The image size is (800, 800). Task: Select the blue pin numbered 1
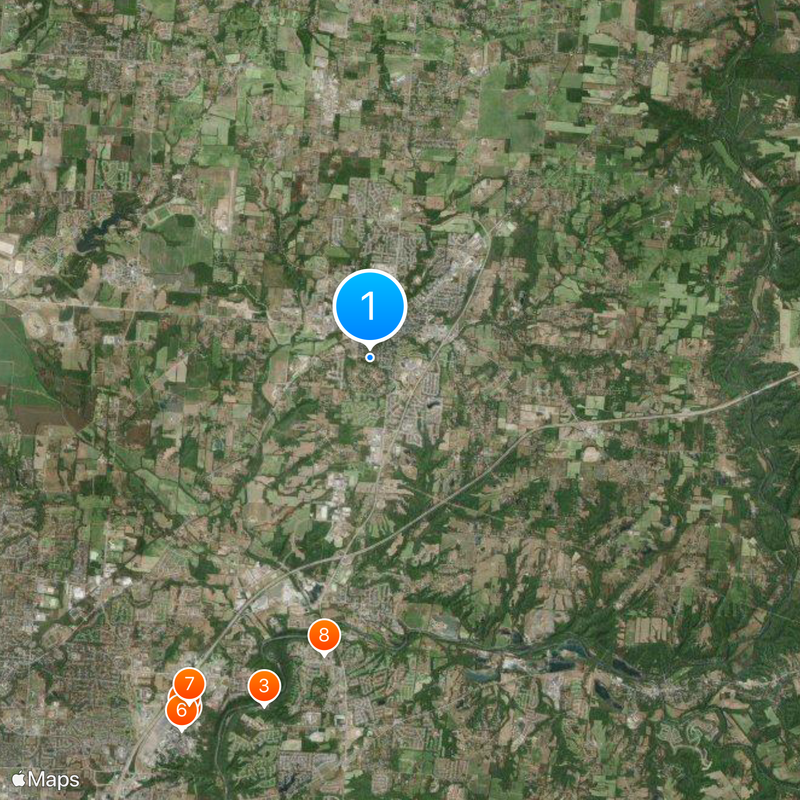click(370, 305)
